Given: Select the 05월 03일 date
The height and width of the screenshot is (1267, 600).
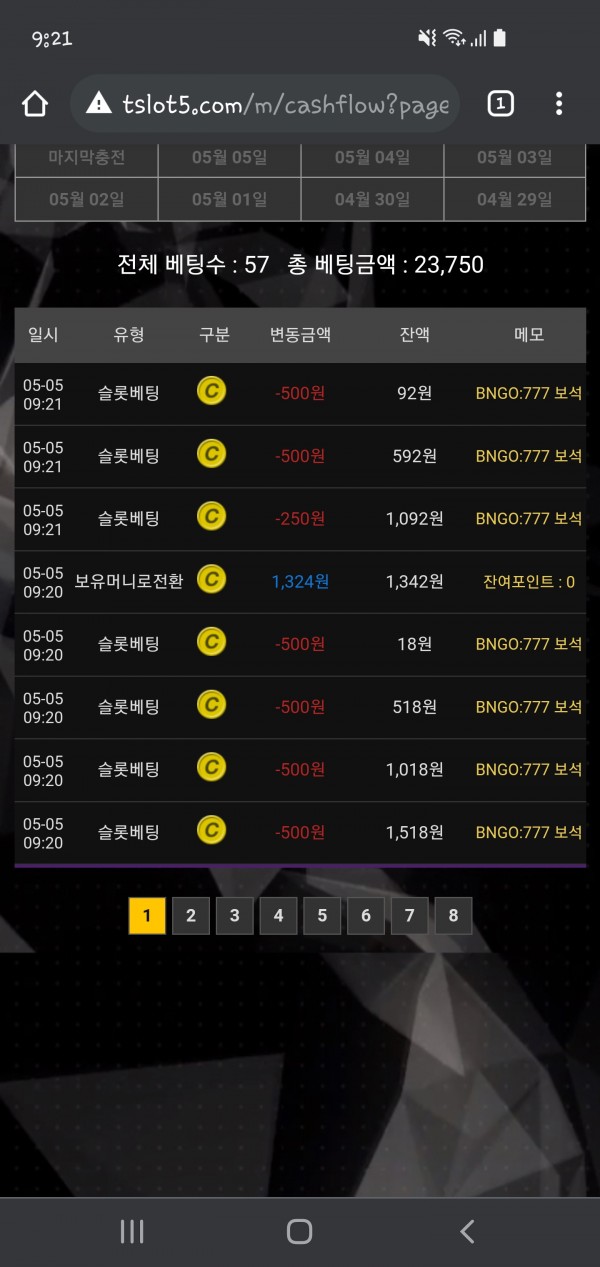Looking at the screenshot, I should tap(514, 158).
